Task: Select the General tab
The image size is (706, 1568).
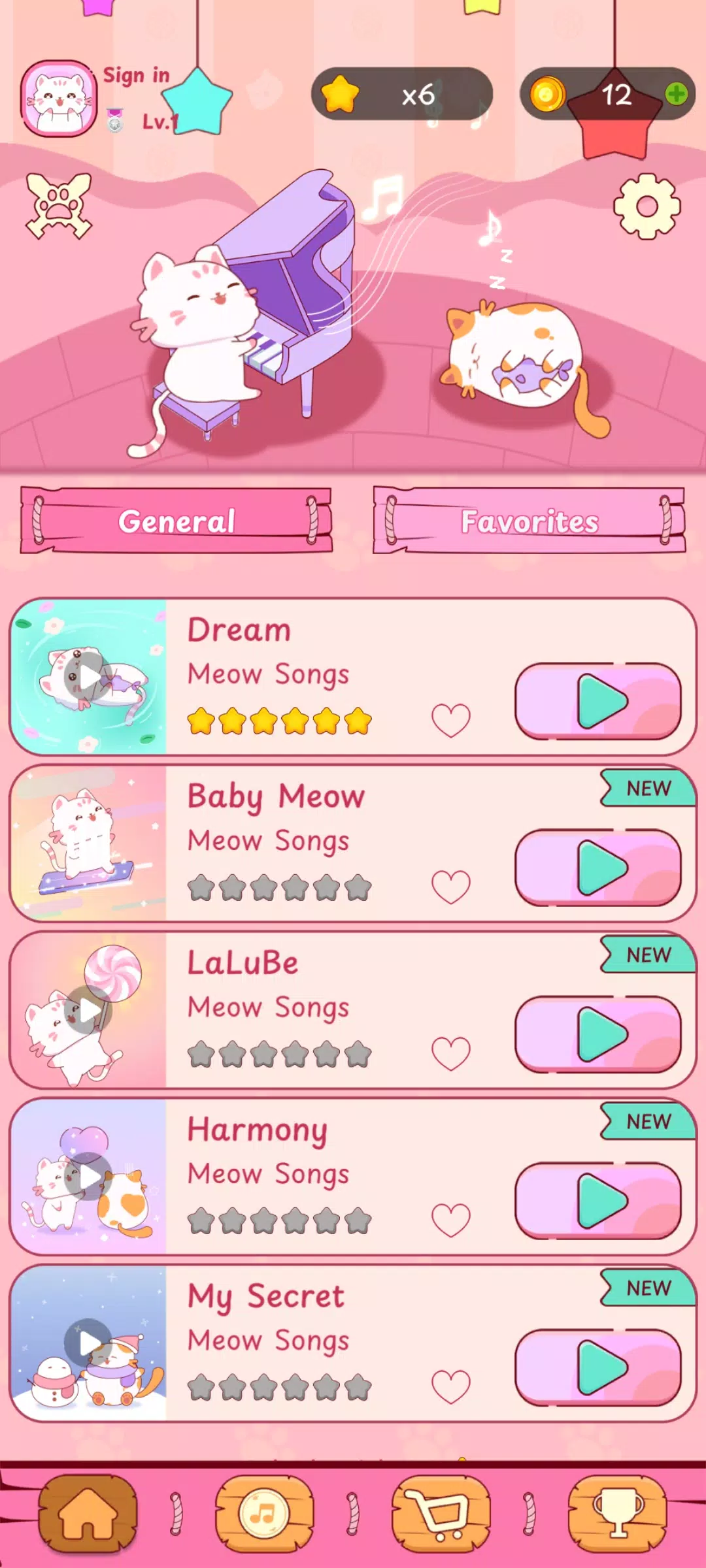Action: pyautogui.click(x=176, y=521)
